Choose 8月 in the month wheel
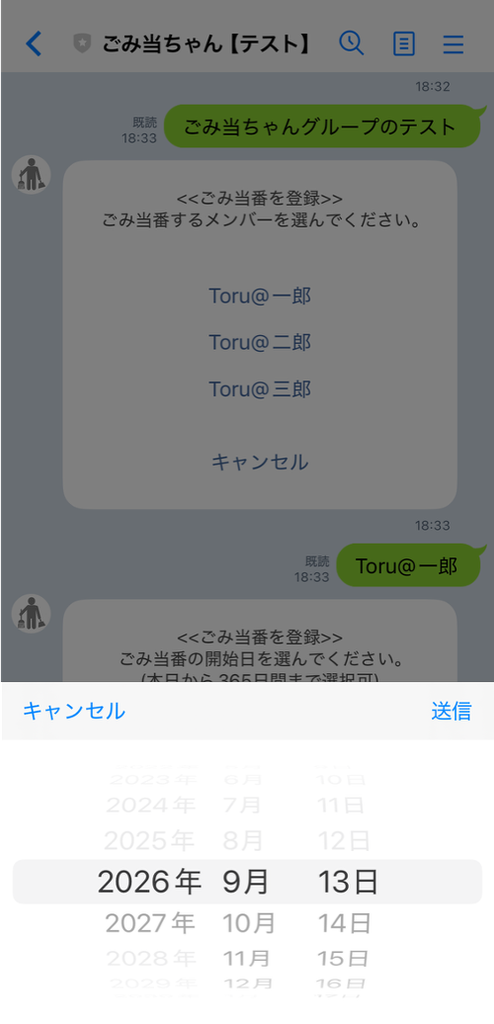 tap(243, 840)
